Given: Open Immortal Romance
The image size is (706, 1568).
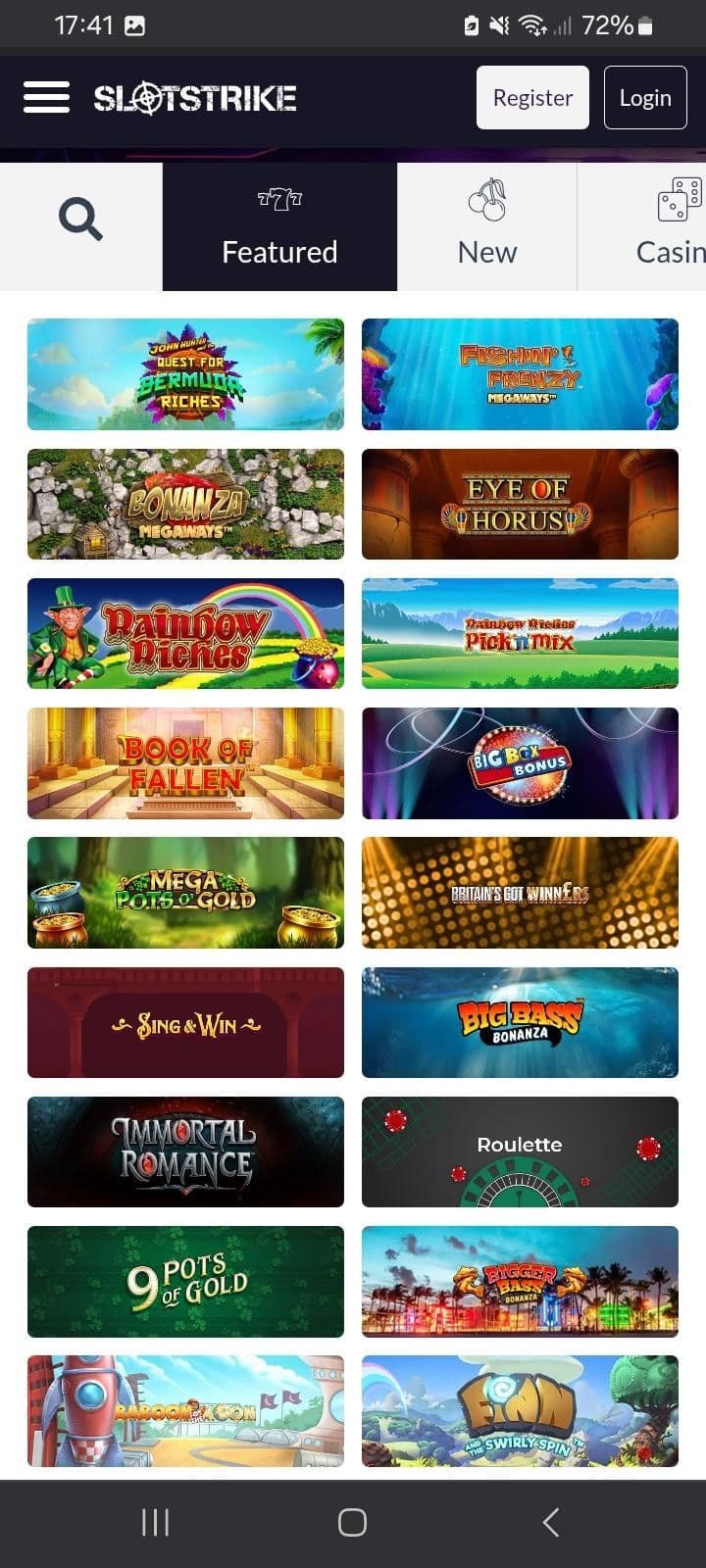Looking at the screenshot, I should [x=185, y=1151].
